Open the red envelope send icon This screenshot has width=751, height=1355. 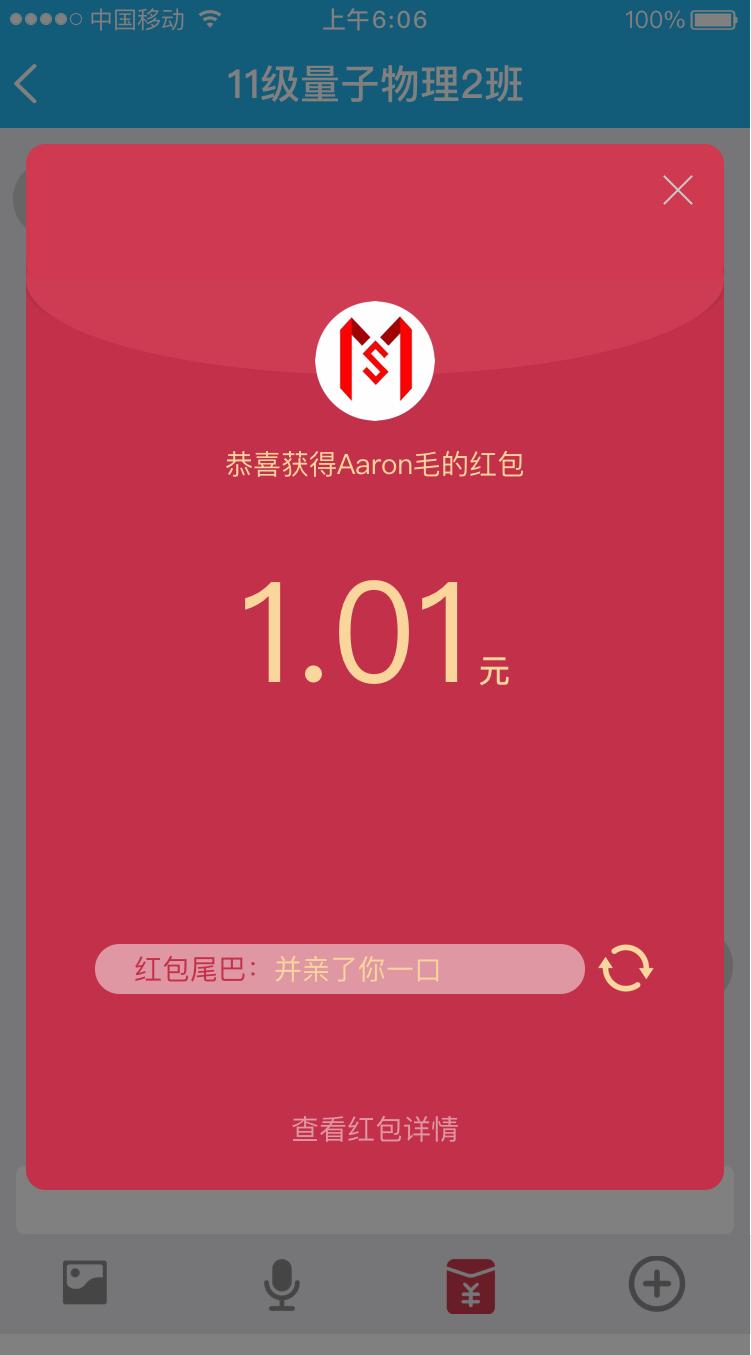[471, 1286]
